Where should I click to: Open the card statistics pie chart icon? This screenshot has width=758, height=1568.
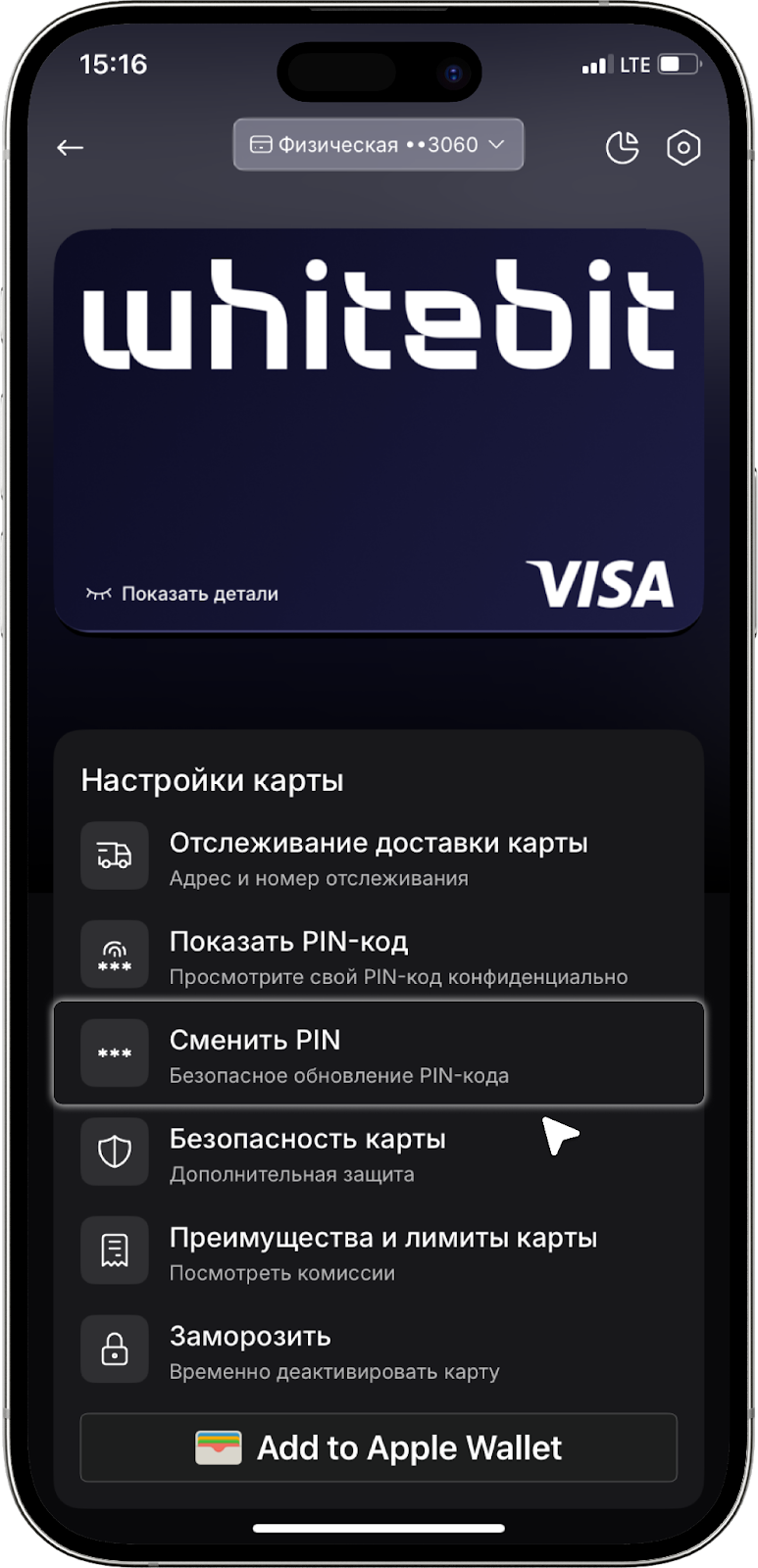622,148
